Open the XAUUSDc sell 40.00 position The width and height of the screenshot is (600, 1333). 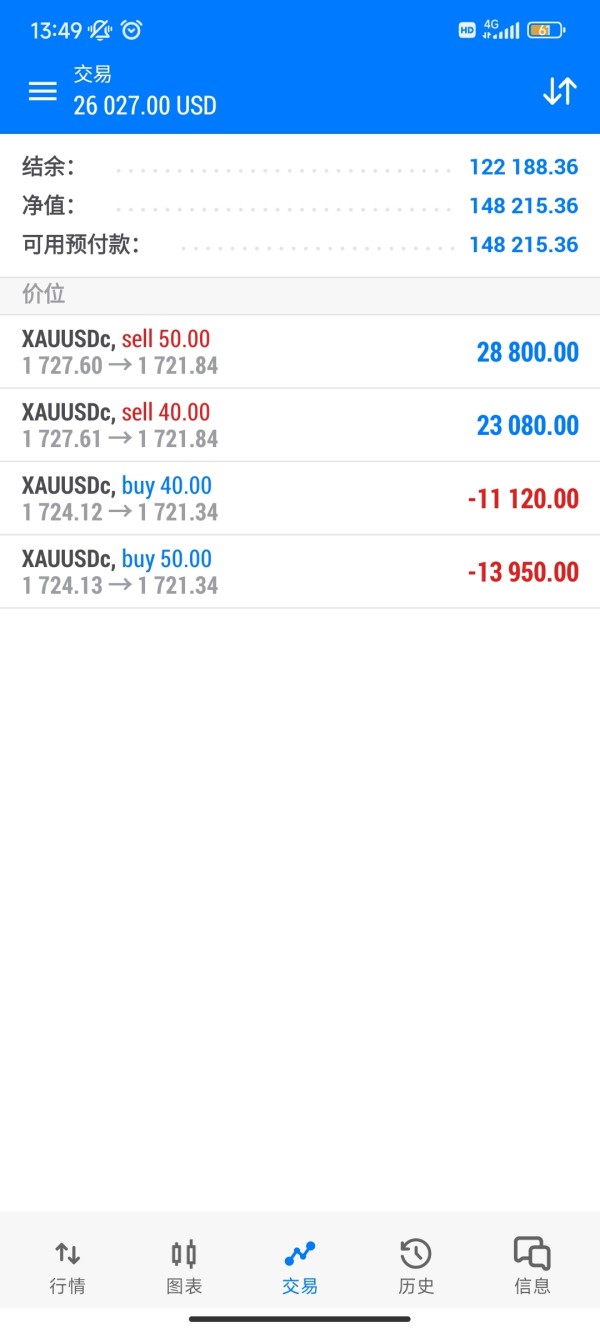coord(300,425)
